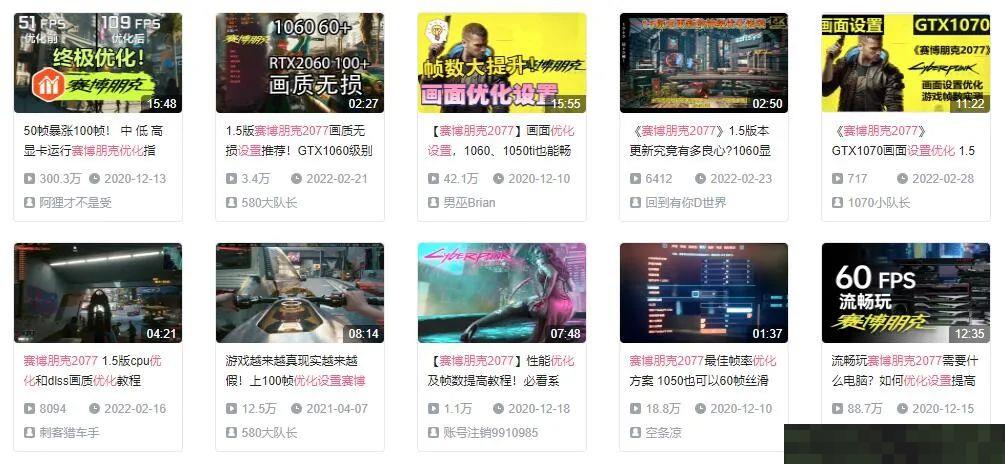Viewport: 1005px width, 464px height.
Task: Visit uploader 男巫Brian's profile
Action: [469, 202]
